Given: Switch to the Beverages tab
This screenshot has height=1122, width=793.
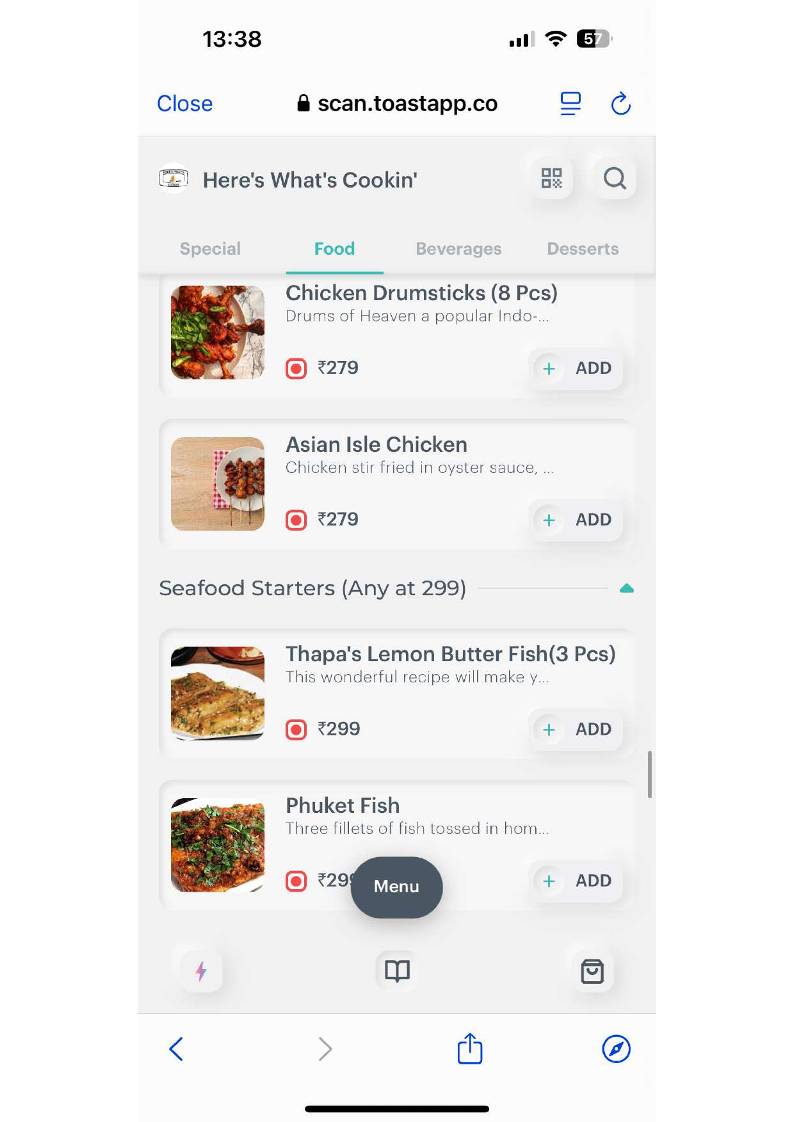Looking at the screenshot, I should (x=458, y=249).
